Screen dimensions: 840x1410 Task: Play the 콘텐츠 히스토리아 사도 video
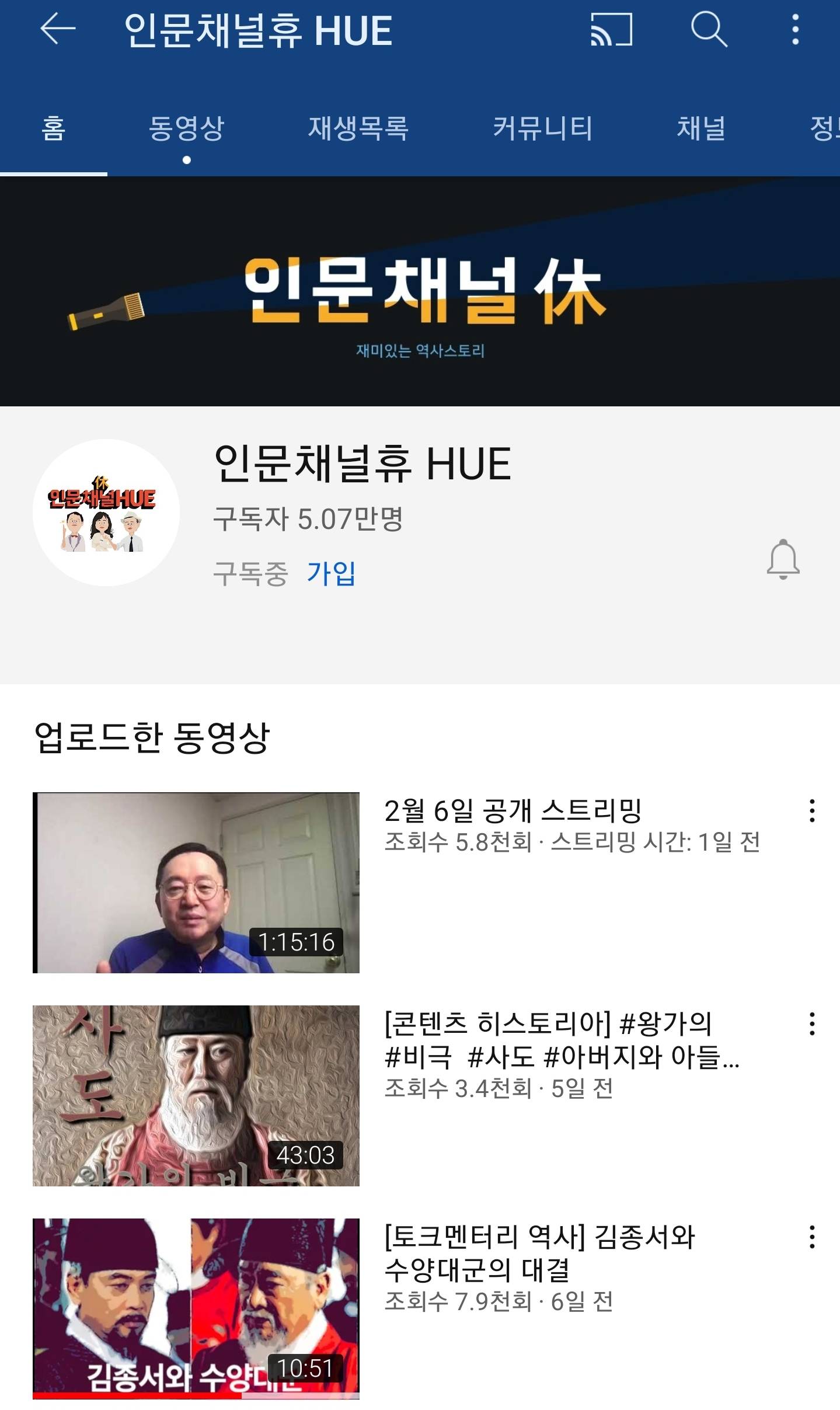point(196,1095)
